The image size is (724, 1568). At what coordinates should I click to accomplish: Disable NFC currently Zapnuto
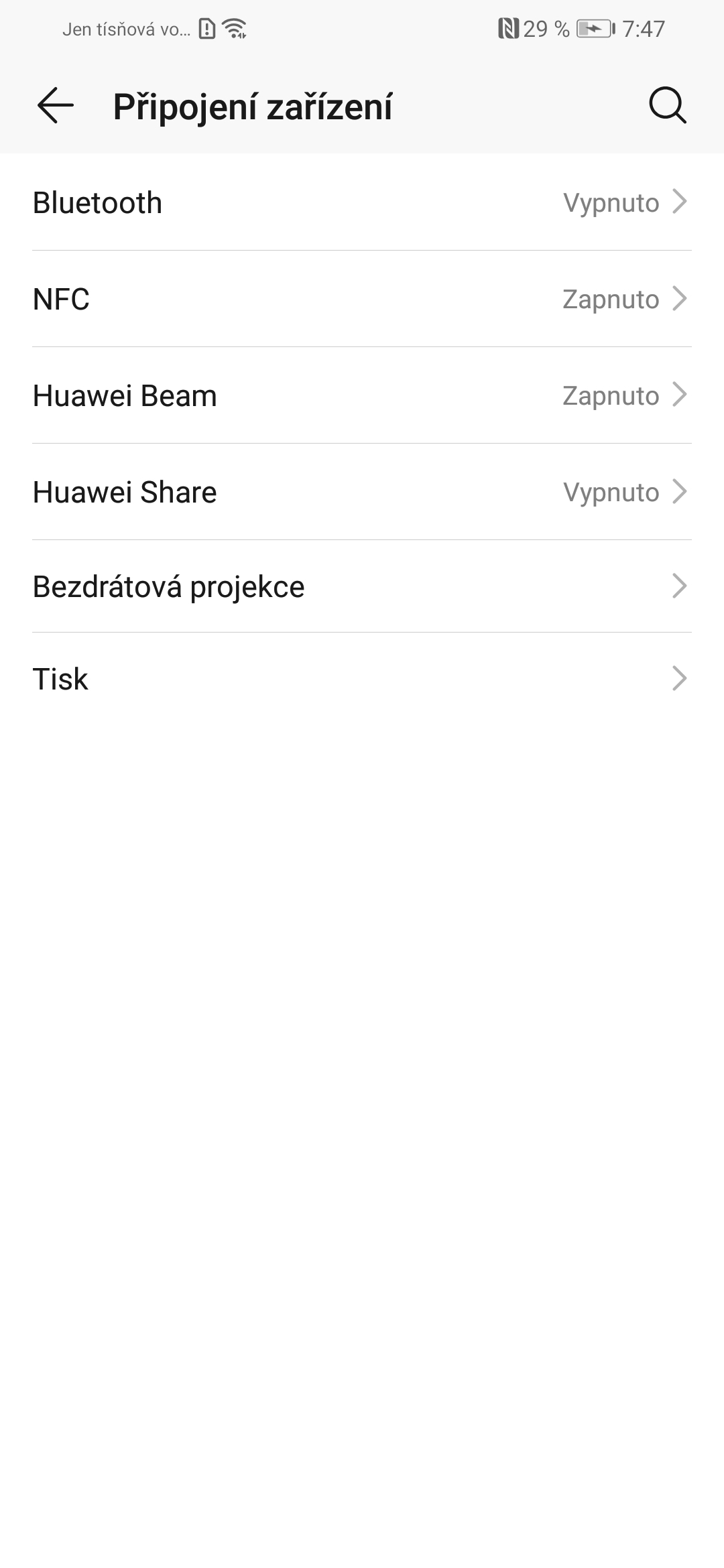click(x=362, y=299)
